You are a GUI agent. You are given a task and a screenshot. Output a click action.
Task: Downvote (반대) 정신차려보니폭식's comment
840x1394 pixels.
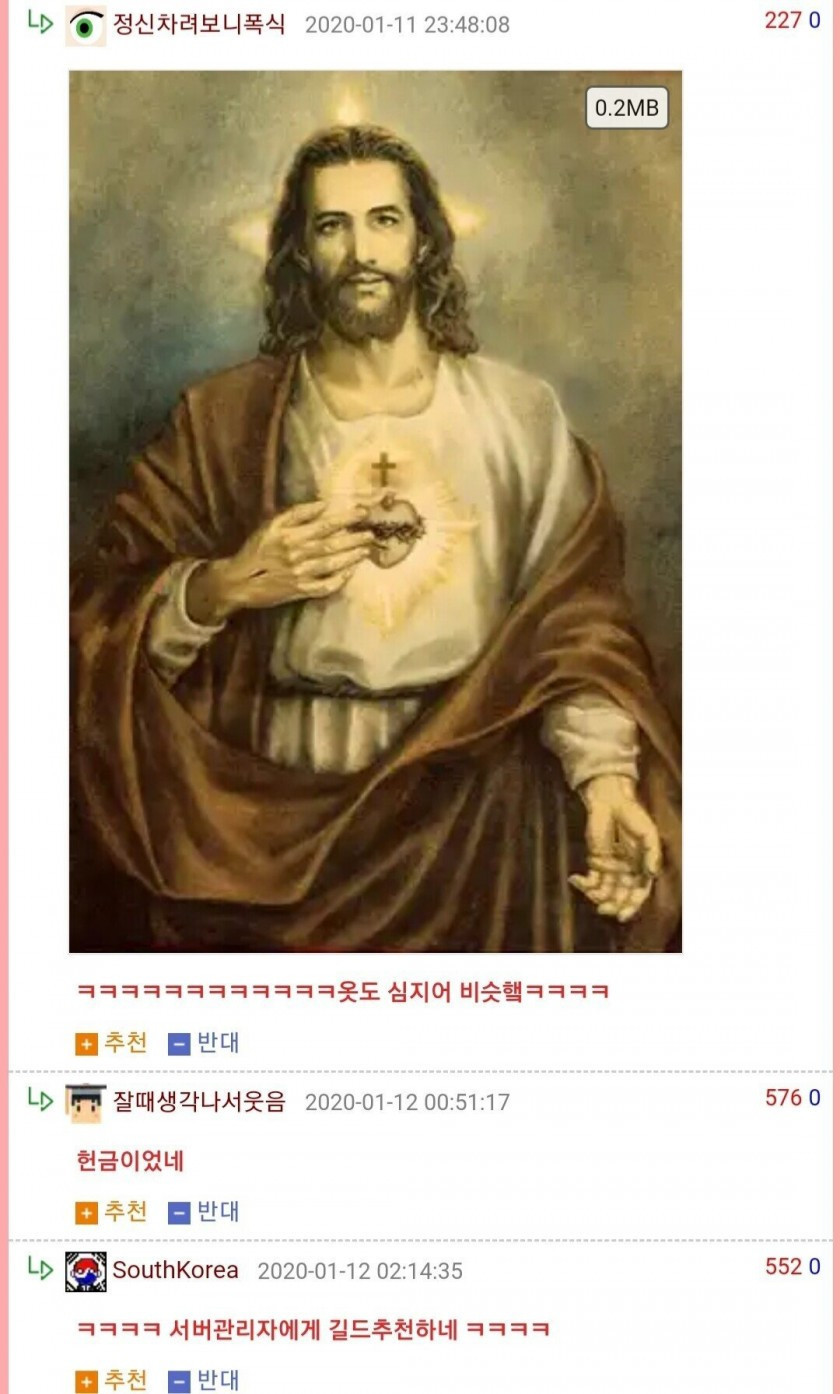(x=204, y=1043)
